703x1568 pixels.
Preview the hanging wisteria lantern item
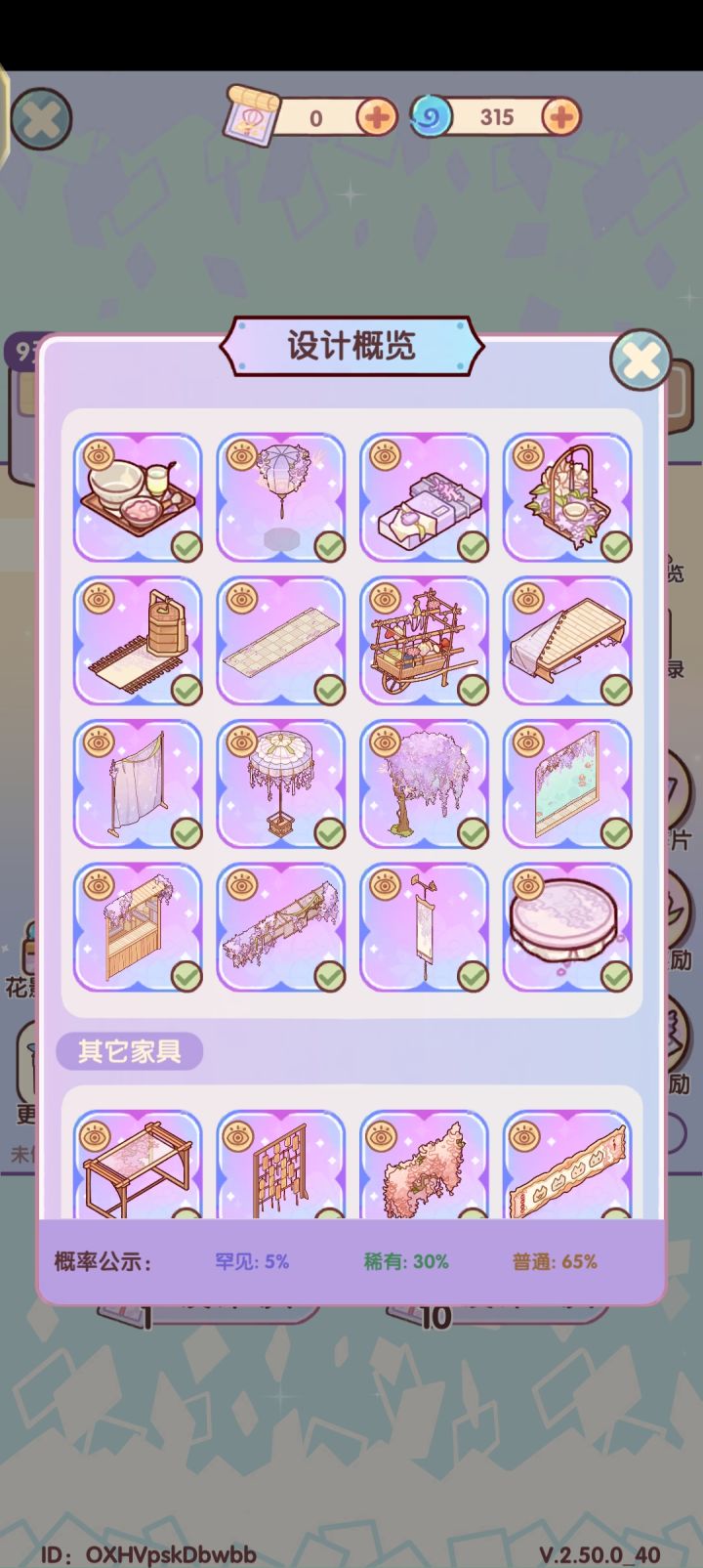click(x=281, y=497)
